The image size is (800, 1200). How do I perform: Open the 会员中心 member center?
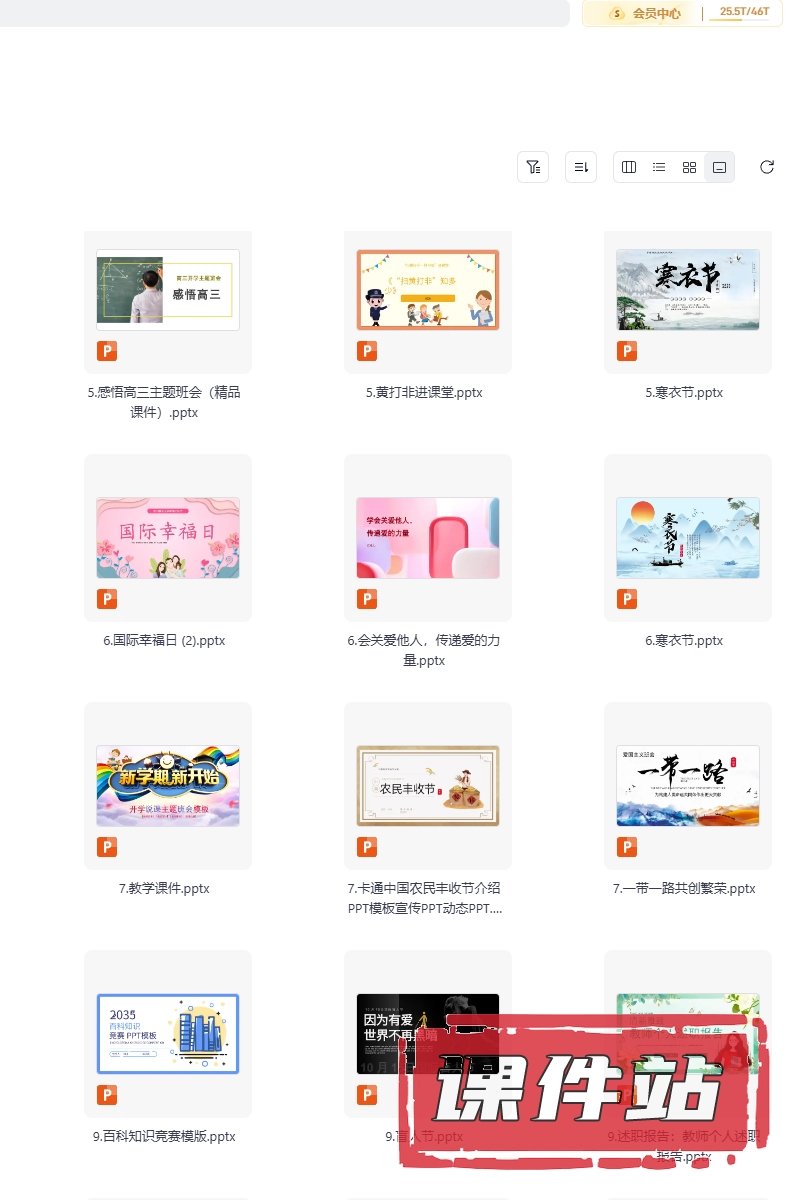coord(646,13)
